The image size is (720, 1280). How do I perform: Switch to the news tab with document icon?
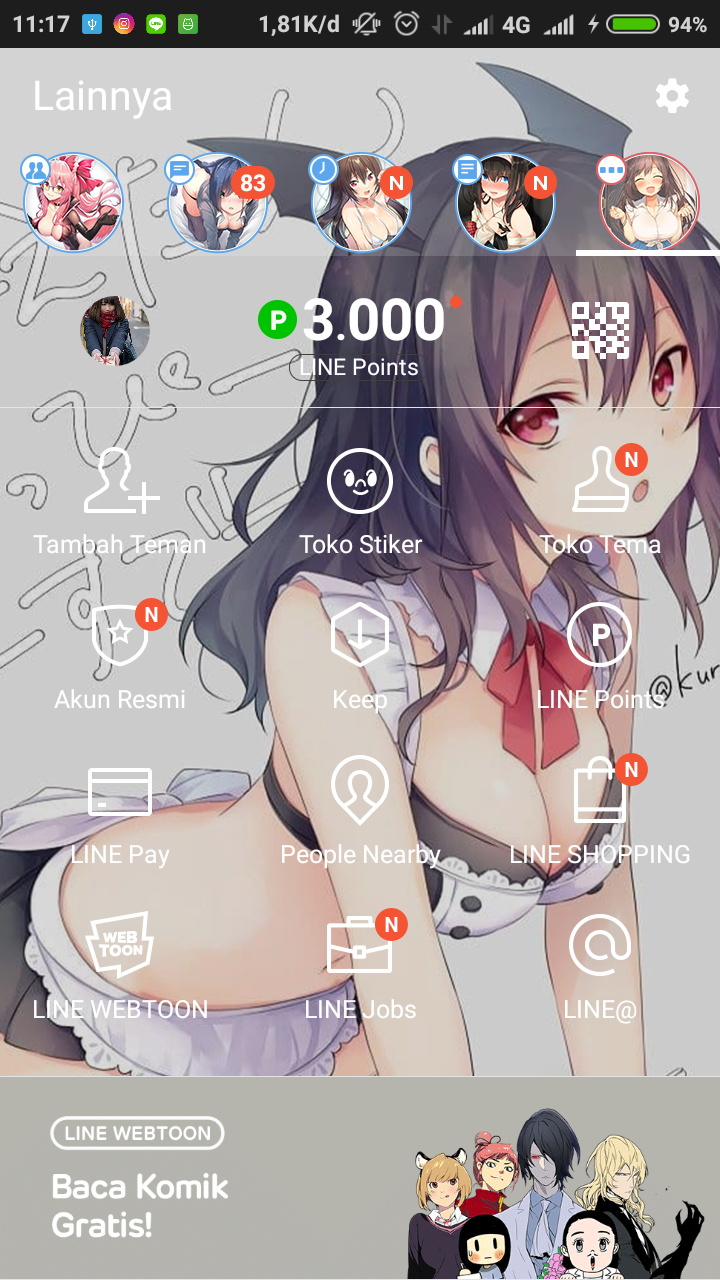pos(504,202)
